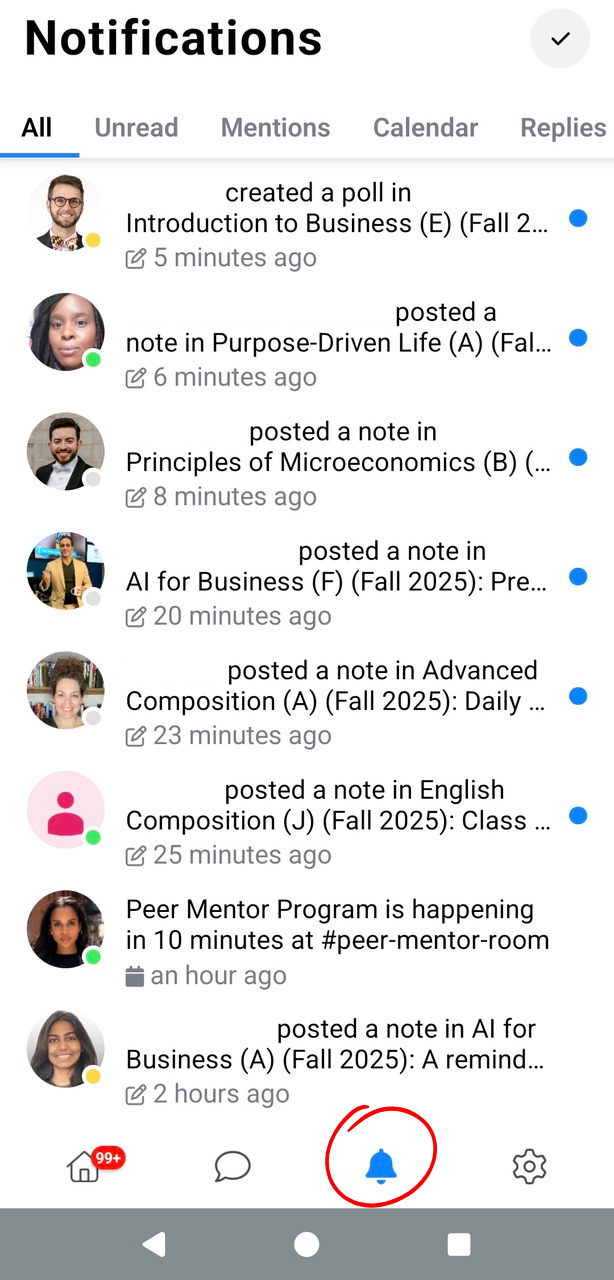Viewport: 614px width, 1280px height.
Task: Mark all notifications as read
Action: pyautogui.click(x=560, y=39)
